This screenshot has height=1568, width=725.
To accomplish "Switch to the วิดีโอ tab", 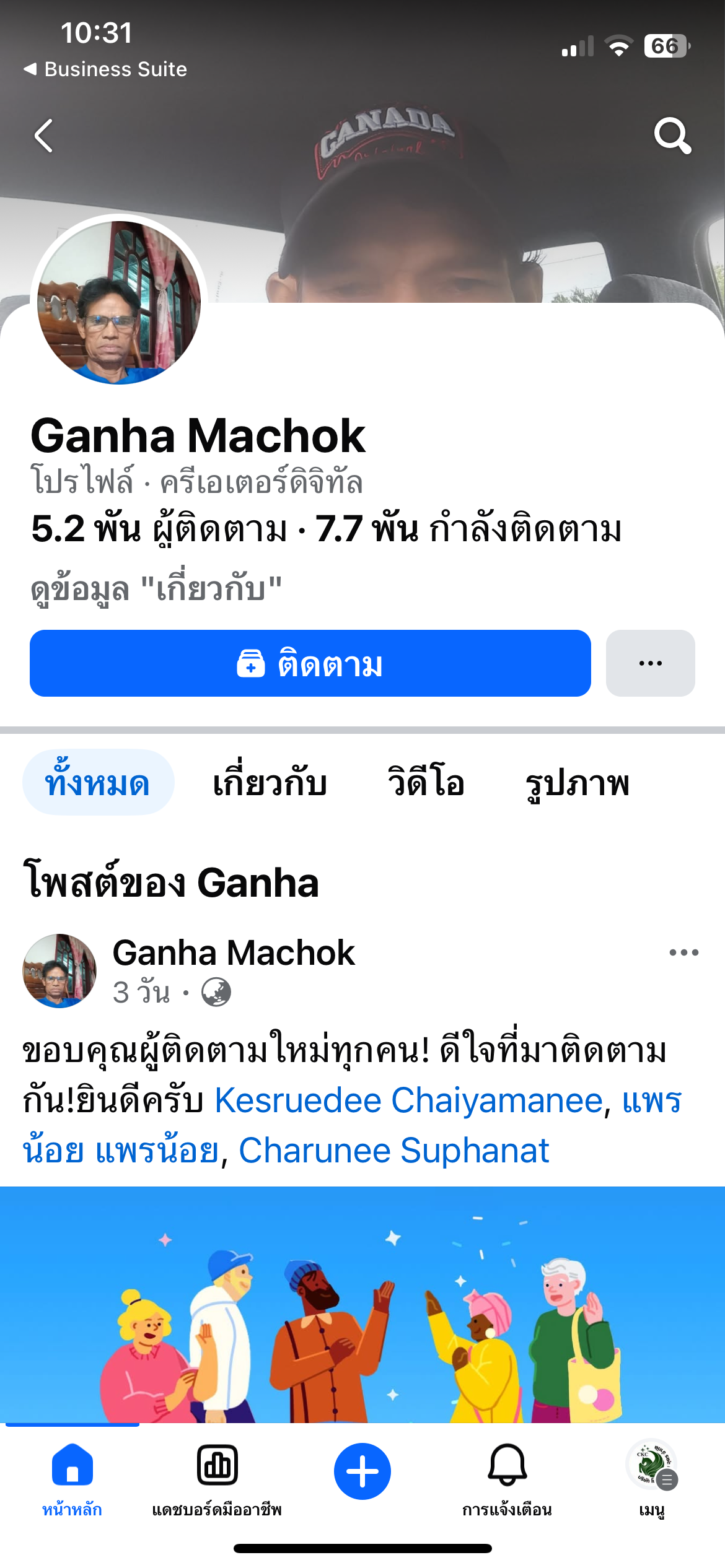I will (426, 783).
